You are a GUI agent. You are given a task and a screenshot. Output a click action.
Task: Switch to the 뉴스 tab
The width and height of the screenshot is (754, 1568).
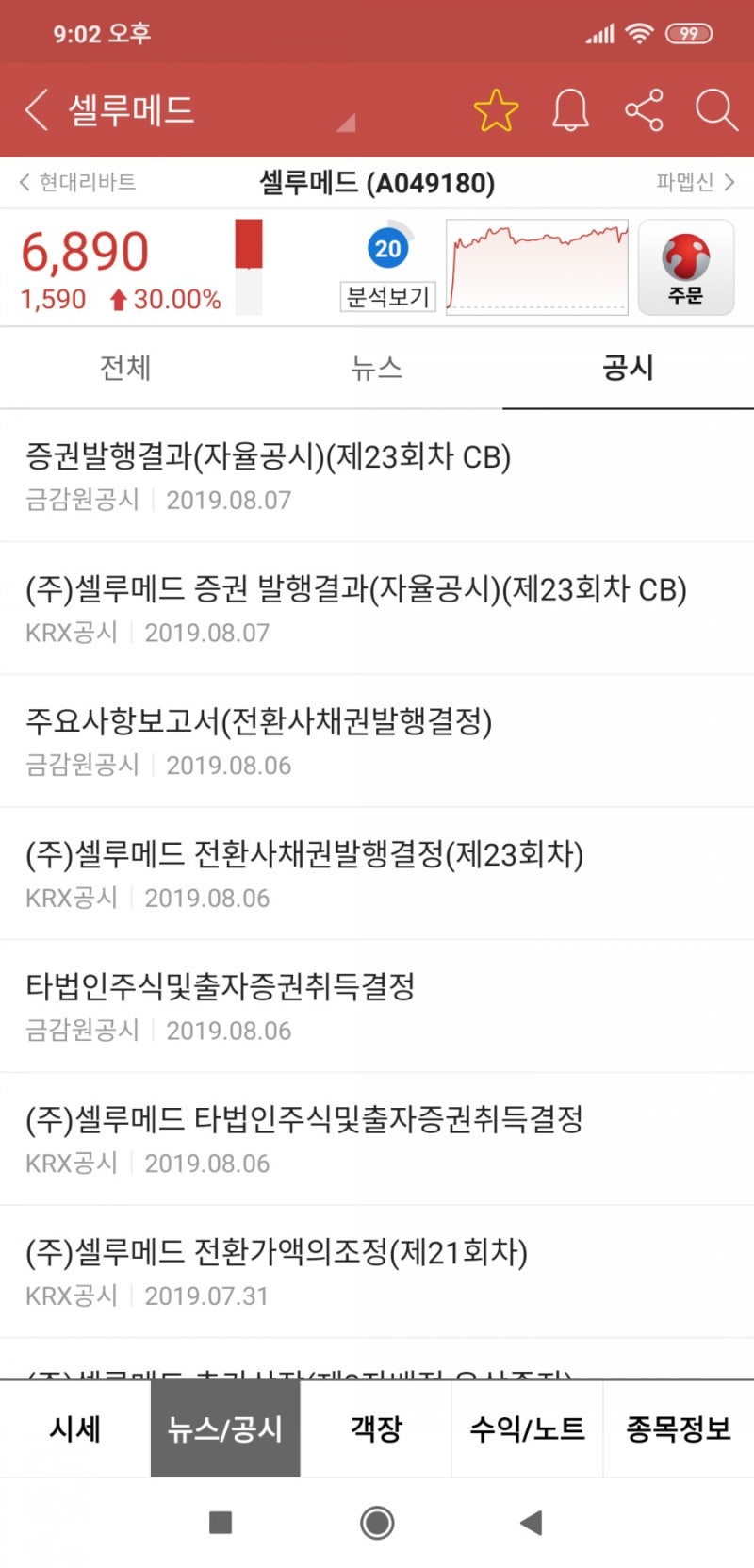pos(376,369)
